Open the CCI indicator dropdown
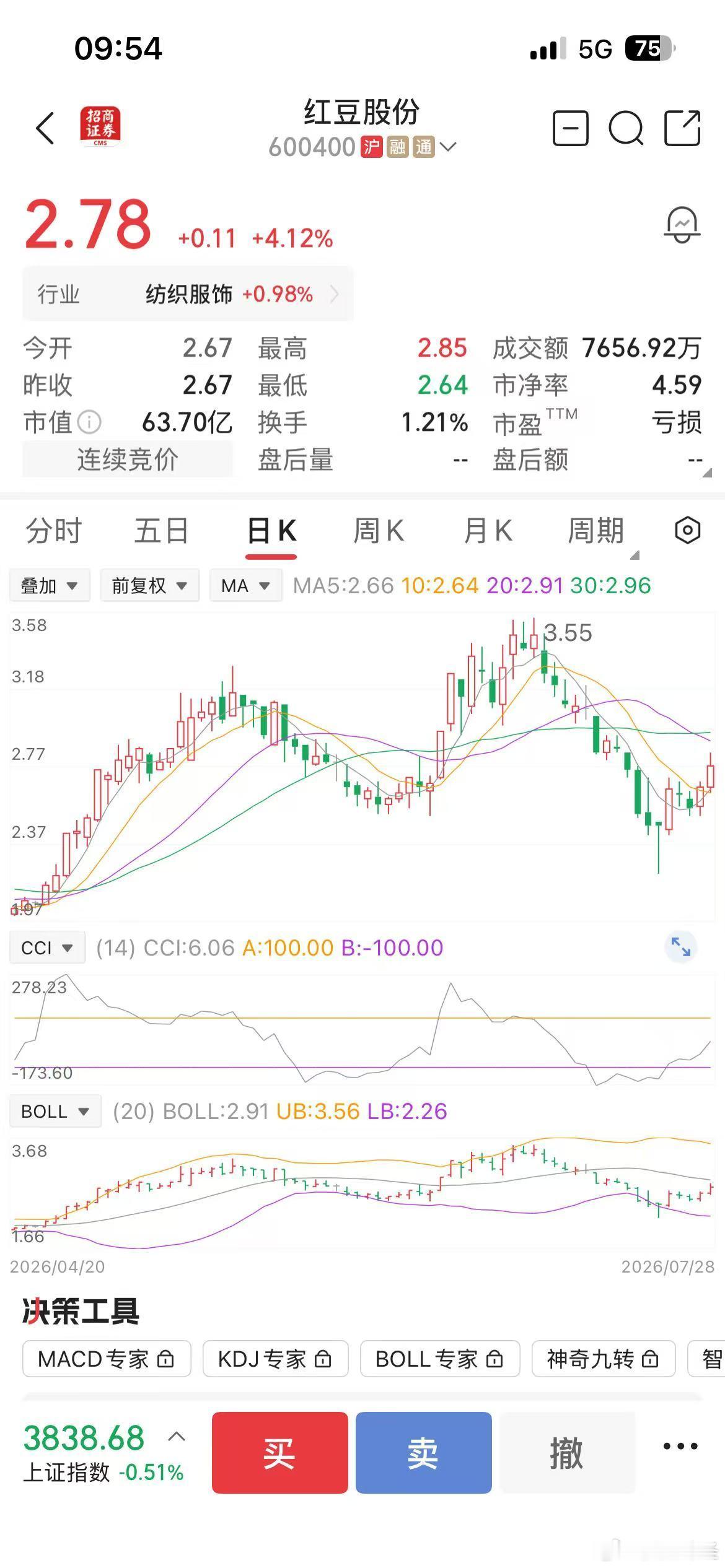Image resolution: width=725 pixels, height=1568 pixels. (47, 947)
